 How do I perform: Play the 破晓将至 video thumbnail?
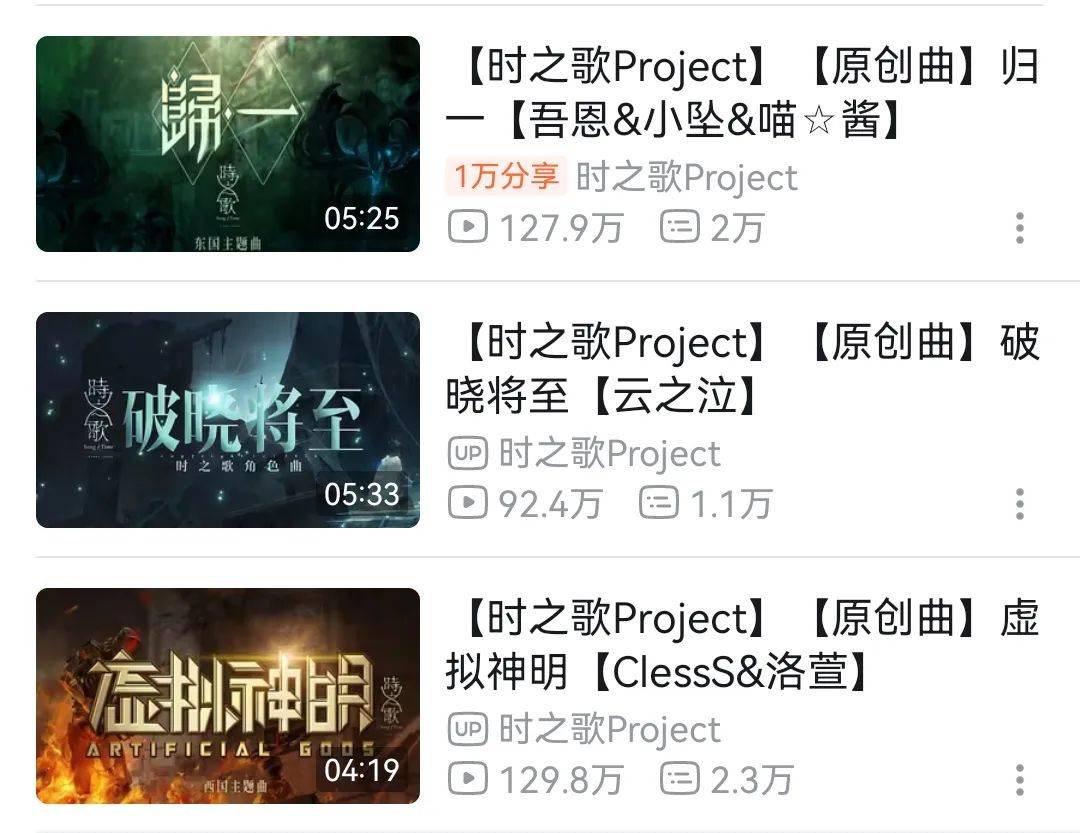(228, 420)
